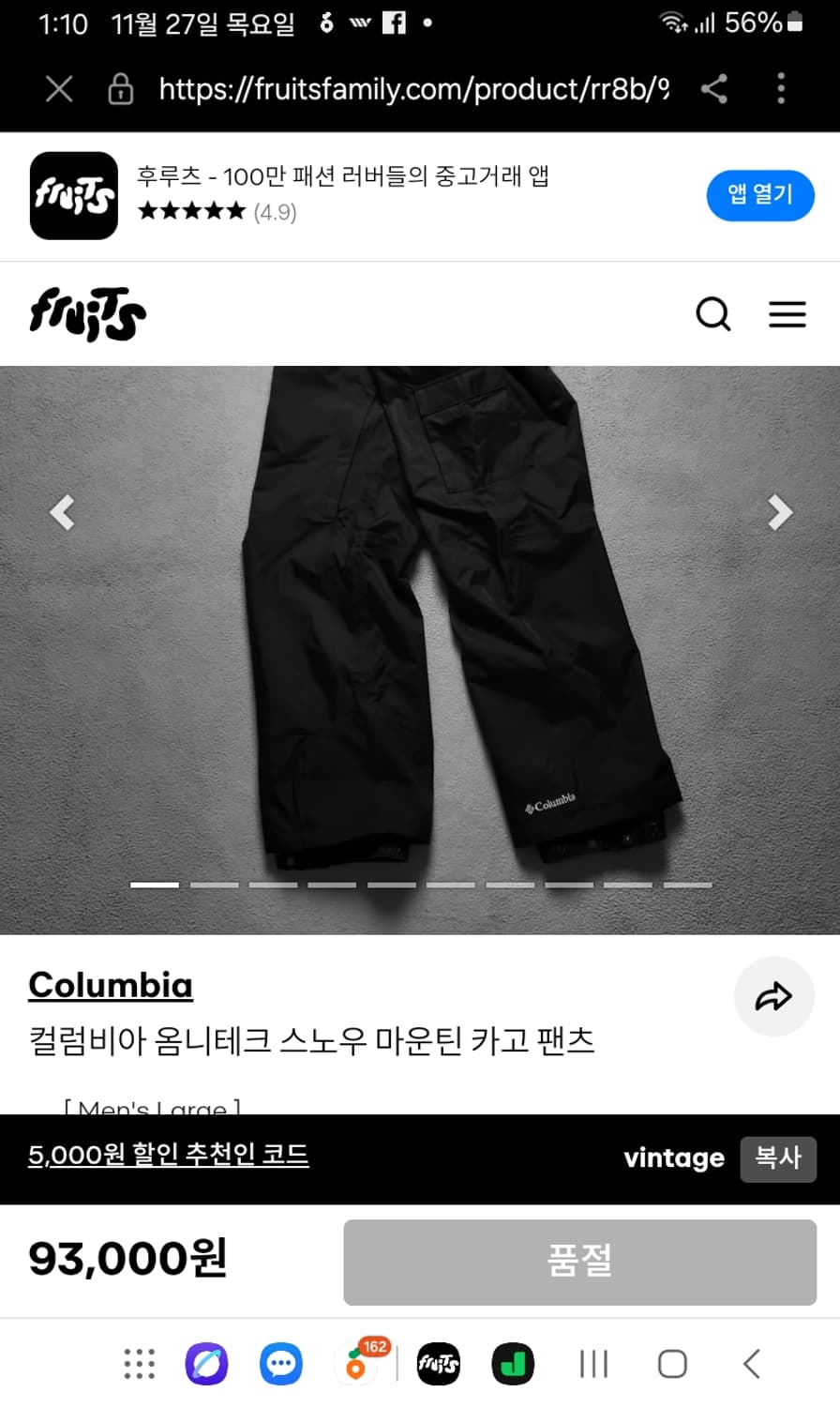Launch the browser icon in the taskbar
840x1407 pixels.
207,1363
